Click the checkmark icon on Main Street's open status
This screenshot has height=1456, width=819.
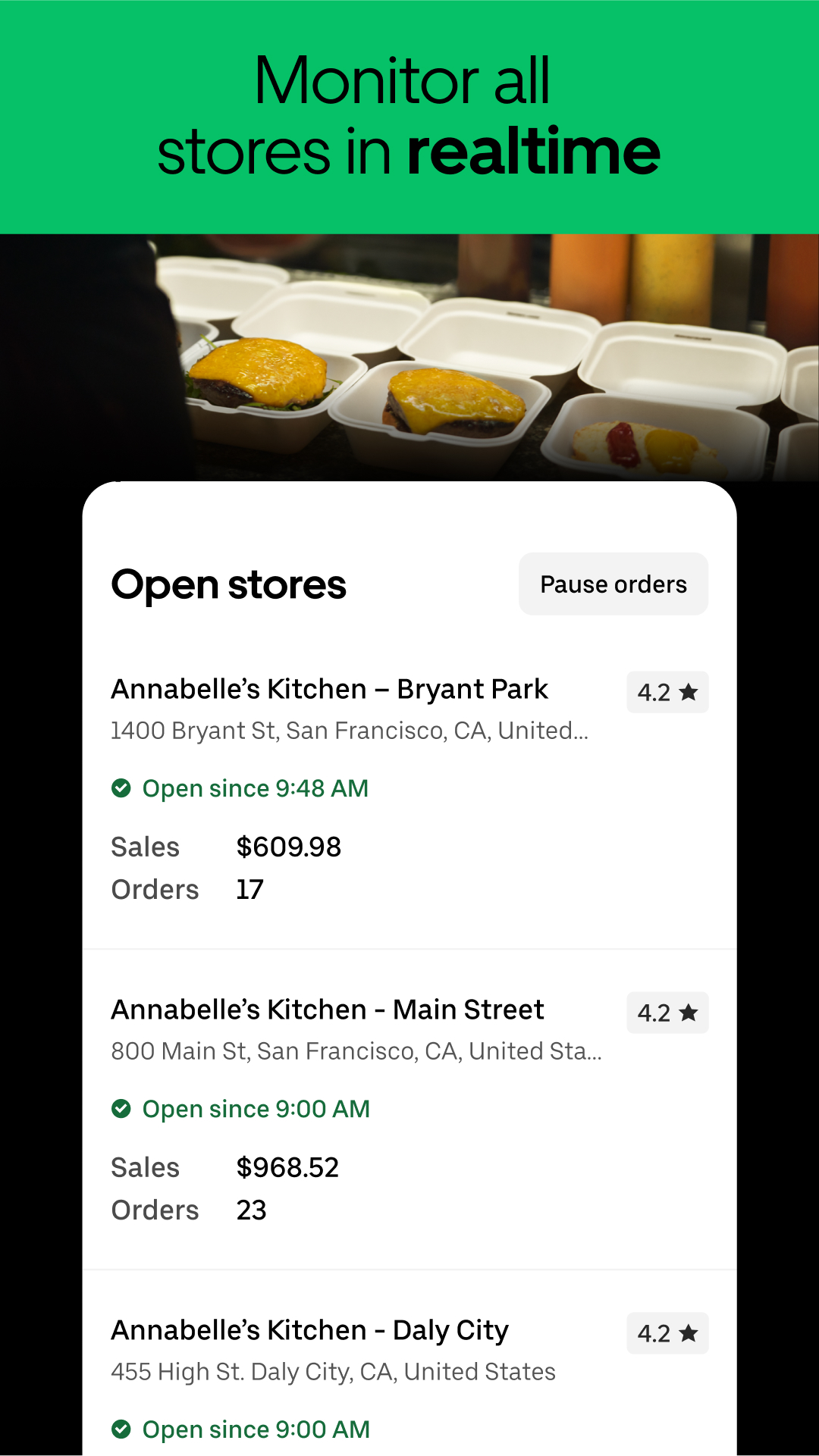(x=121, y=1109)
